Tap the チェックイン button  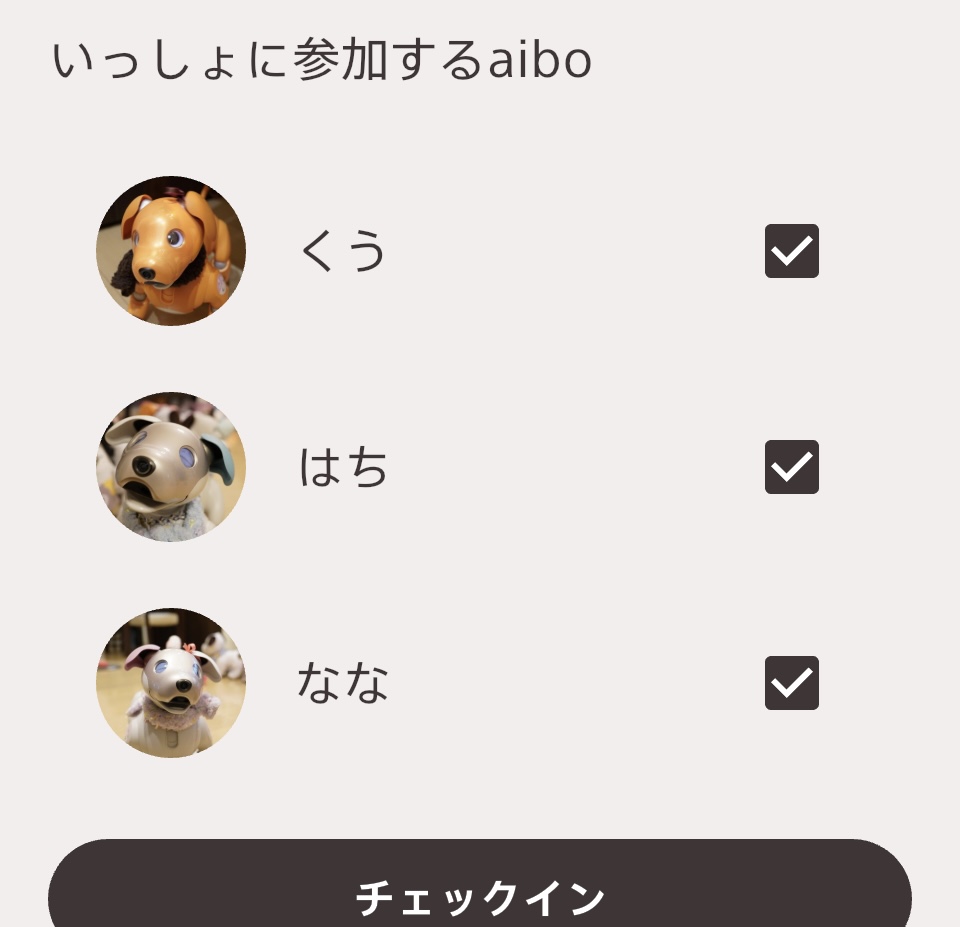point(480,893)
